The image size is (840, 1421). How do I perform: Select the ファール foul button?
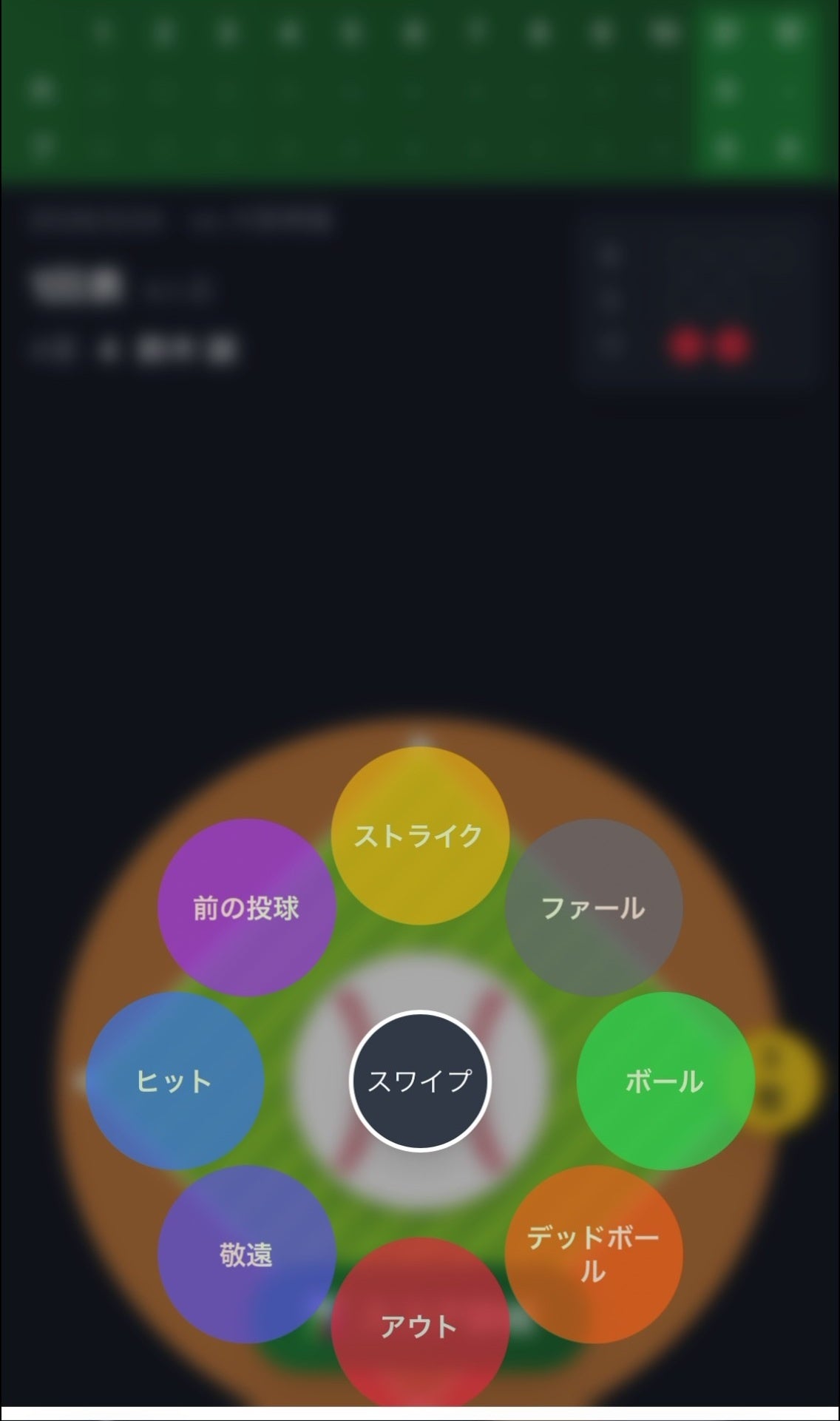593,908
